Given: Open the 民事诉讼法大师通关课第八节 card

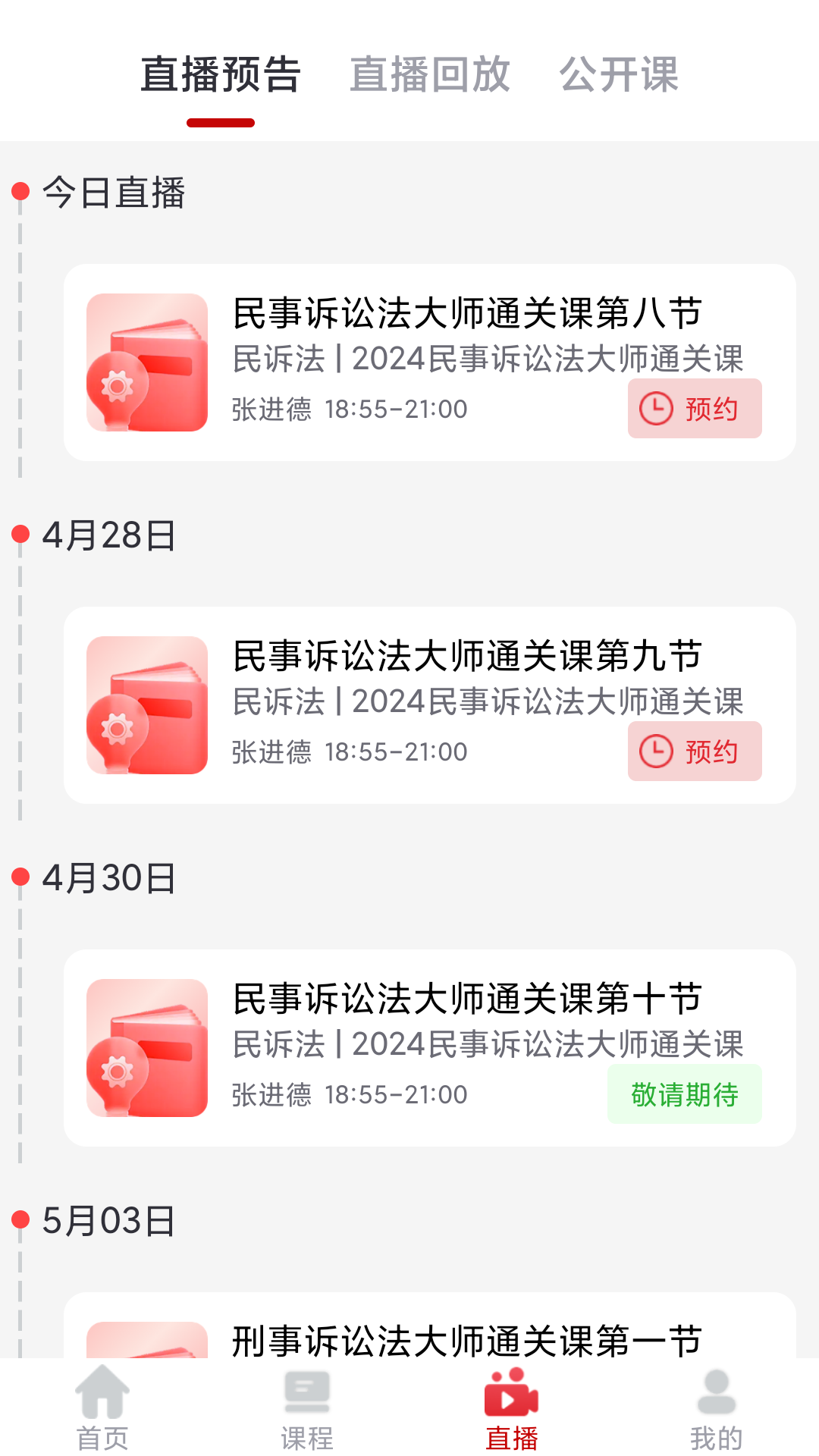Looking at the screenshot, I should [466, 313].
